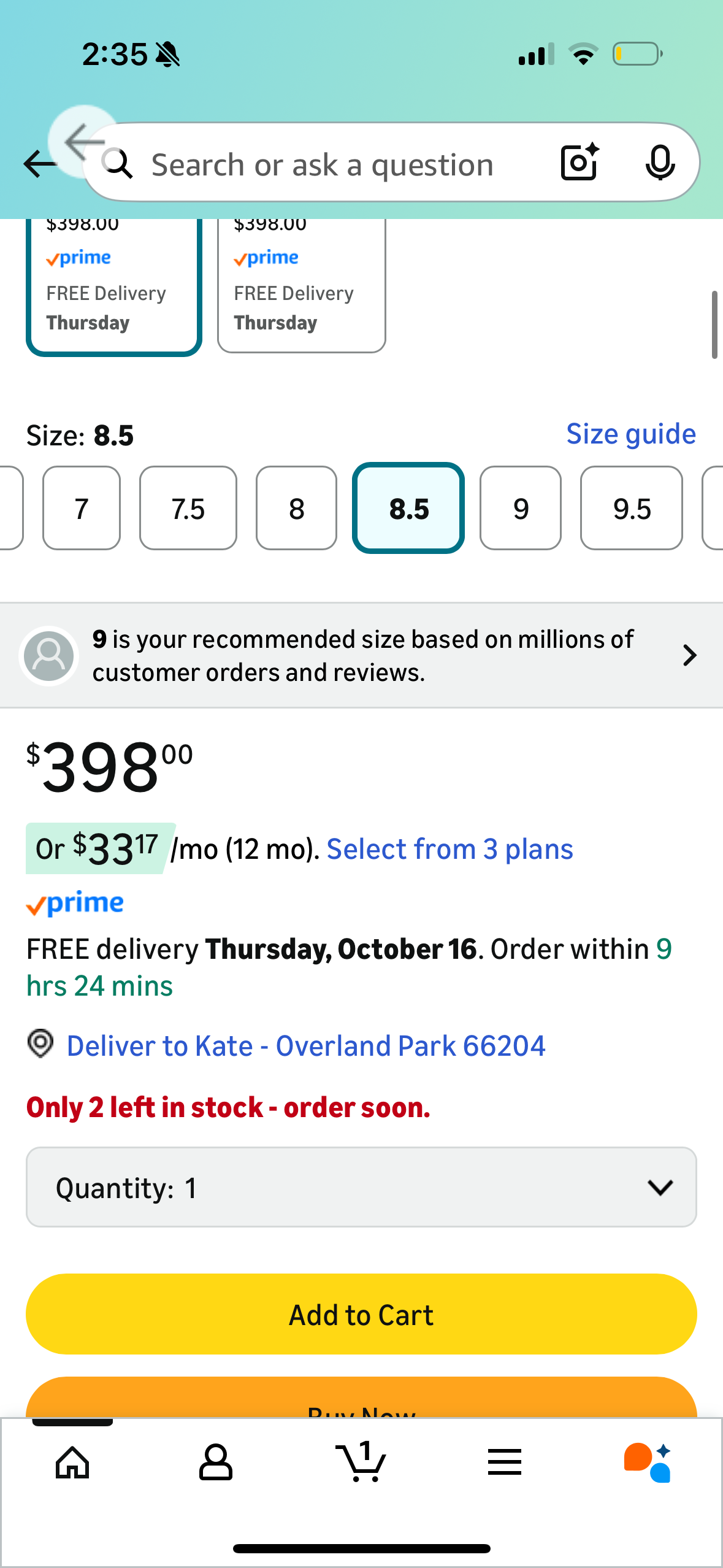
Task: Change delivery address Kate - Overland Park
Action: pos(305,1046)
